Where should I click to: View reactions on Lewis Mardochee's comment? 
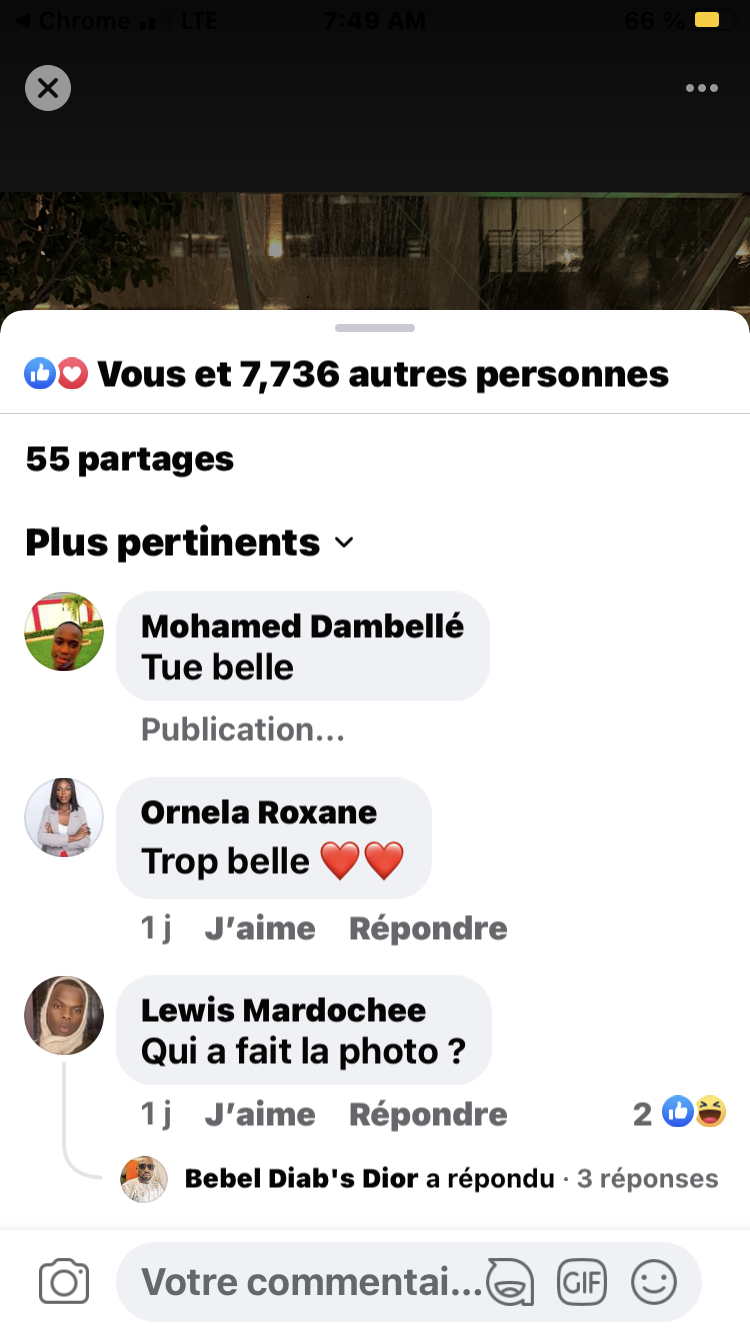click(680, 1112)
